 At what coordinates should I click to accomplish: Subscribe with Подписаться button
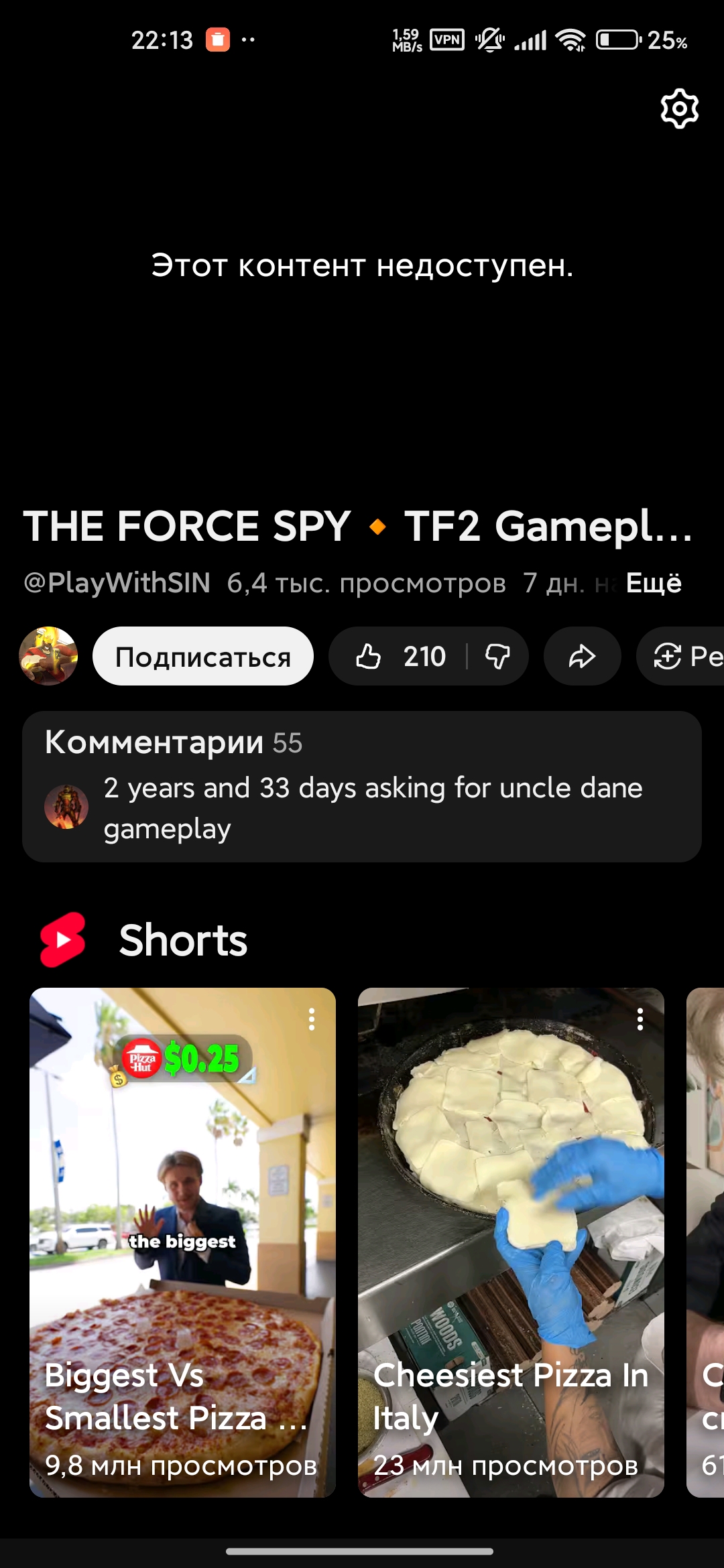pyautogui.click(x=202, y=657)
